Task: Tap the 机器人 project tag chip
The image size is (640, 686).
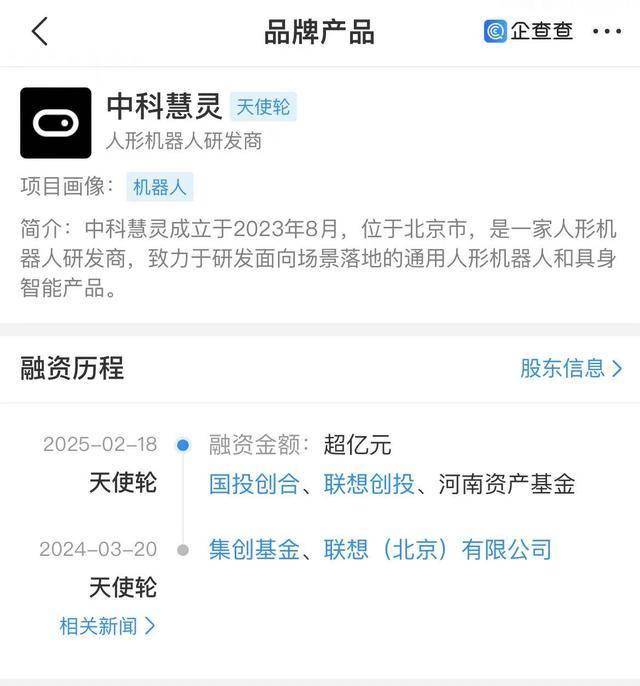Action: 159,187
